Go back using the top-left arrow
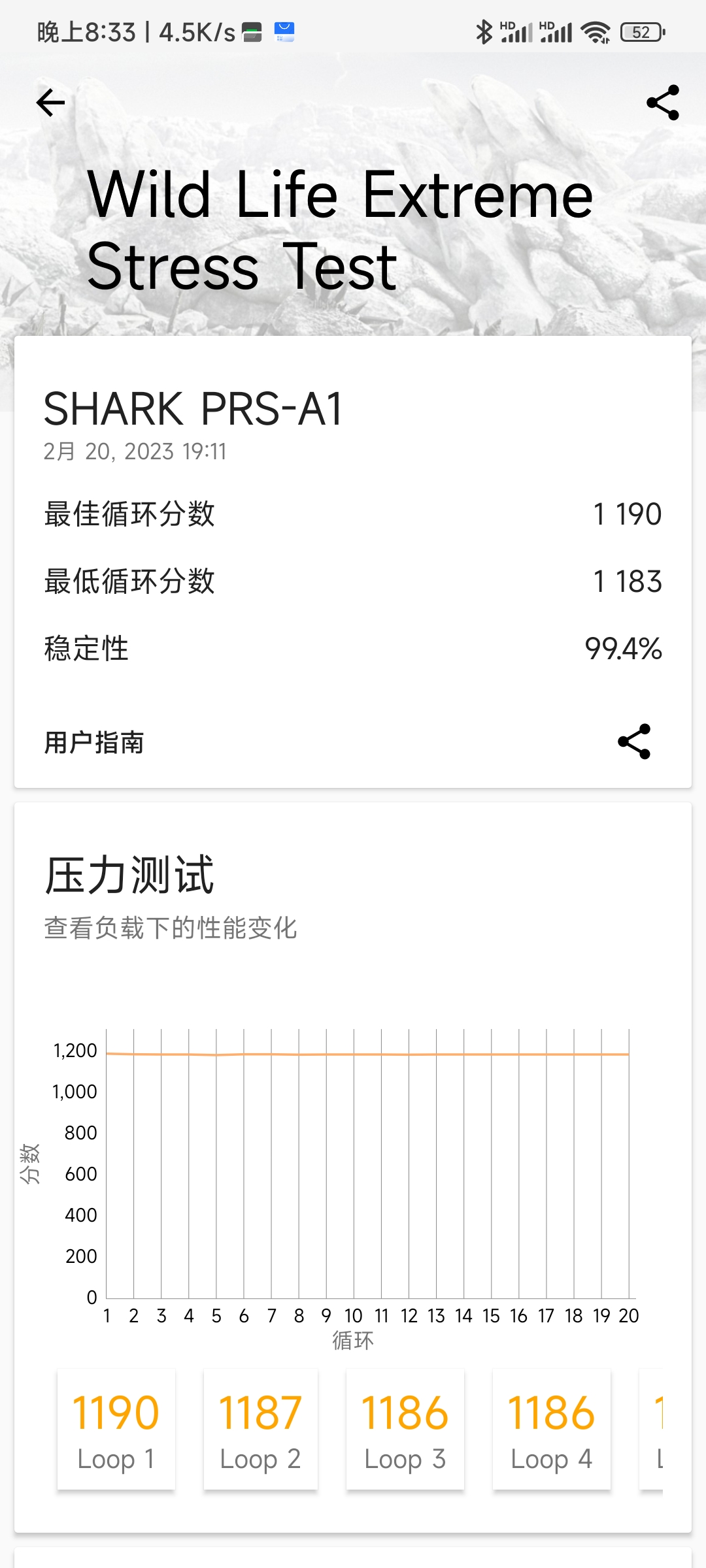Image resolution: width=706 pixels, height=1568 pixels. pos(50,103)
